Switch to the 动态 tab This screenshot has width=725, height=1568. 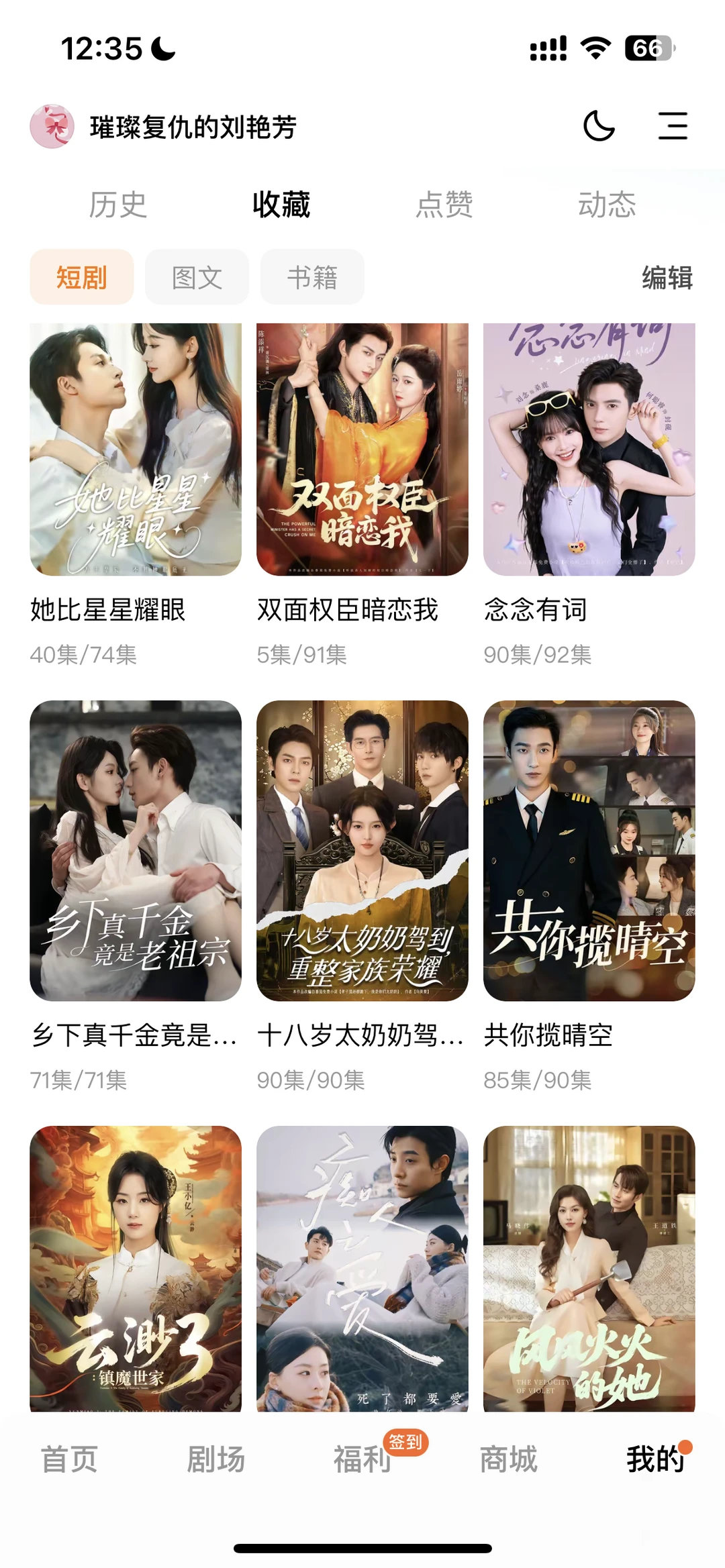(x=607, y=205)
